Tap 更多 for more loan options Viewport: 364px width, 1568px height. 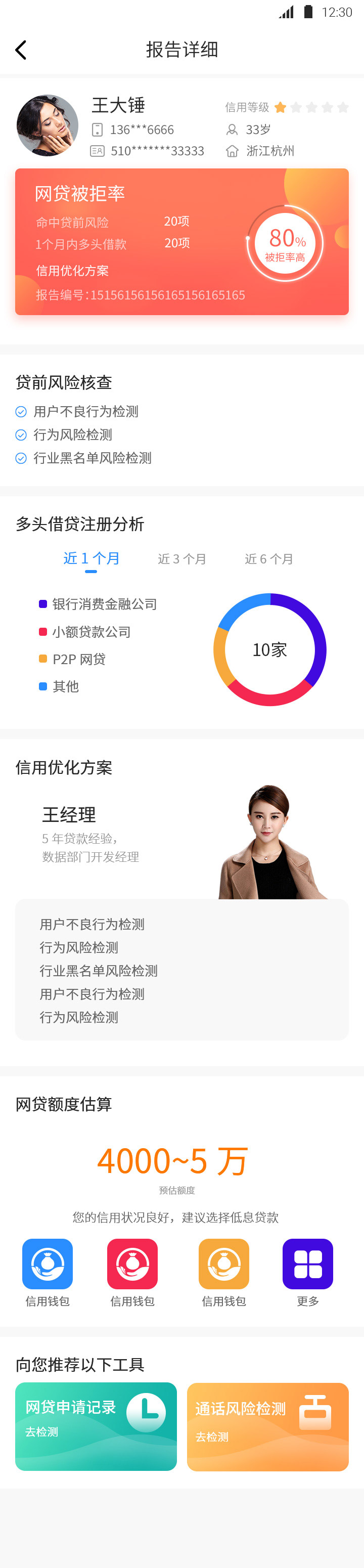307,1264
